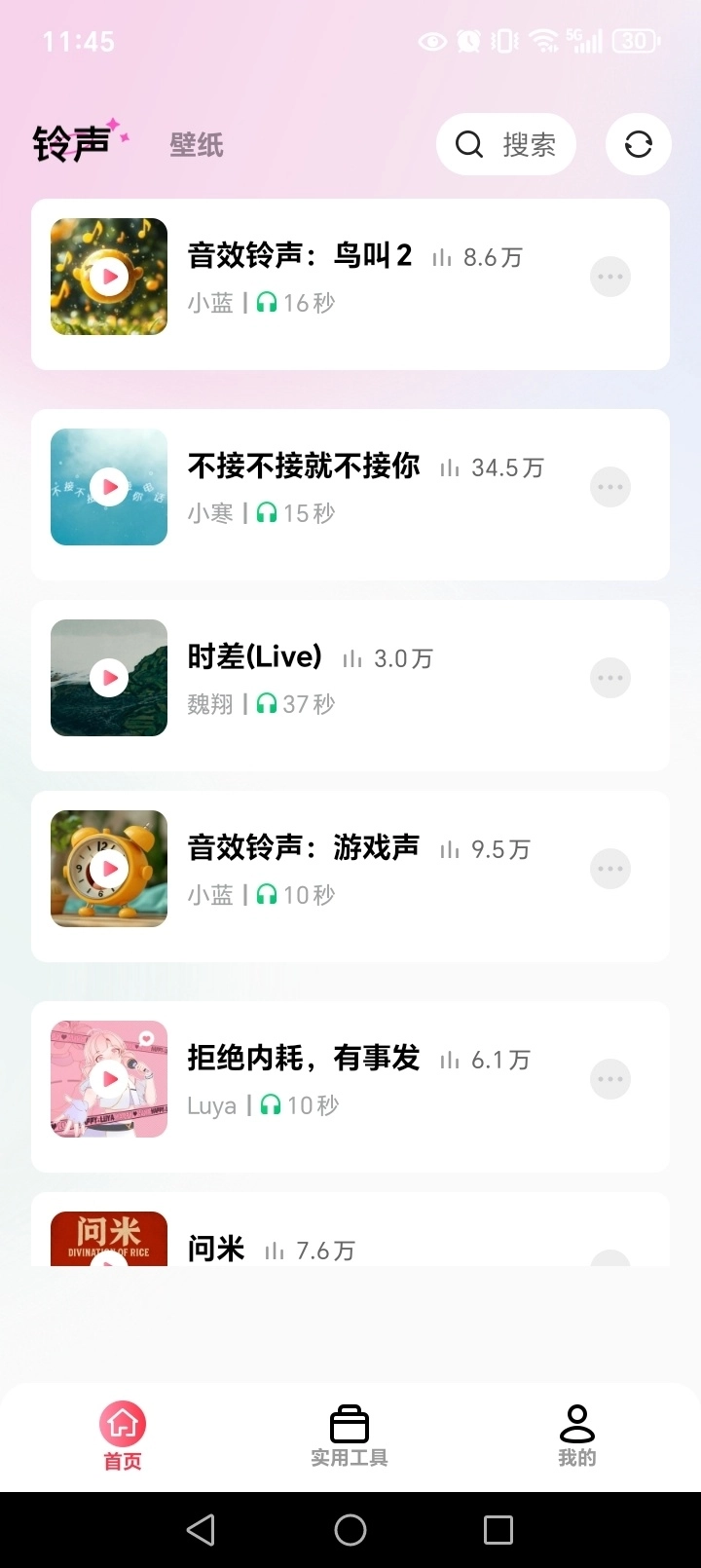Open more options for 不接不接就不接你

click(610, 487)
